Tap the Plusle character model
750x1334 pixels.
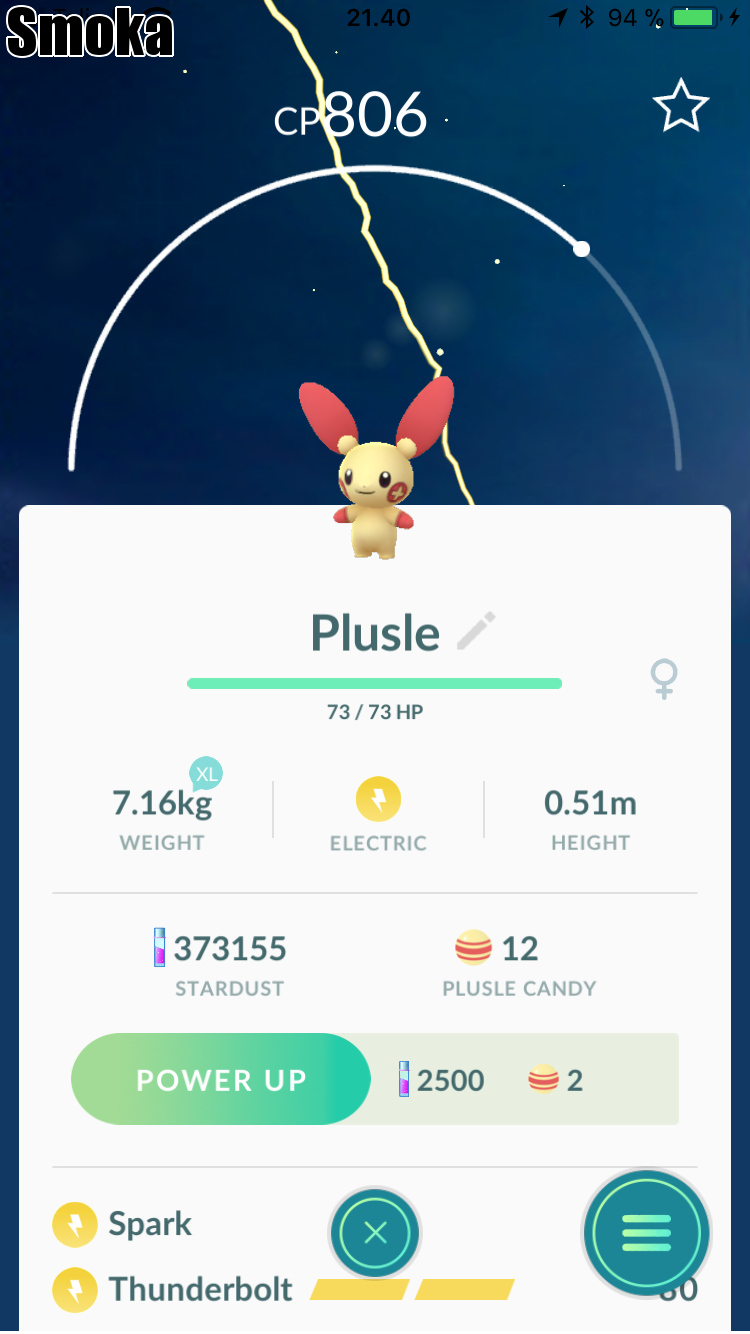coord(375,480)
